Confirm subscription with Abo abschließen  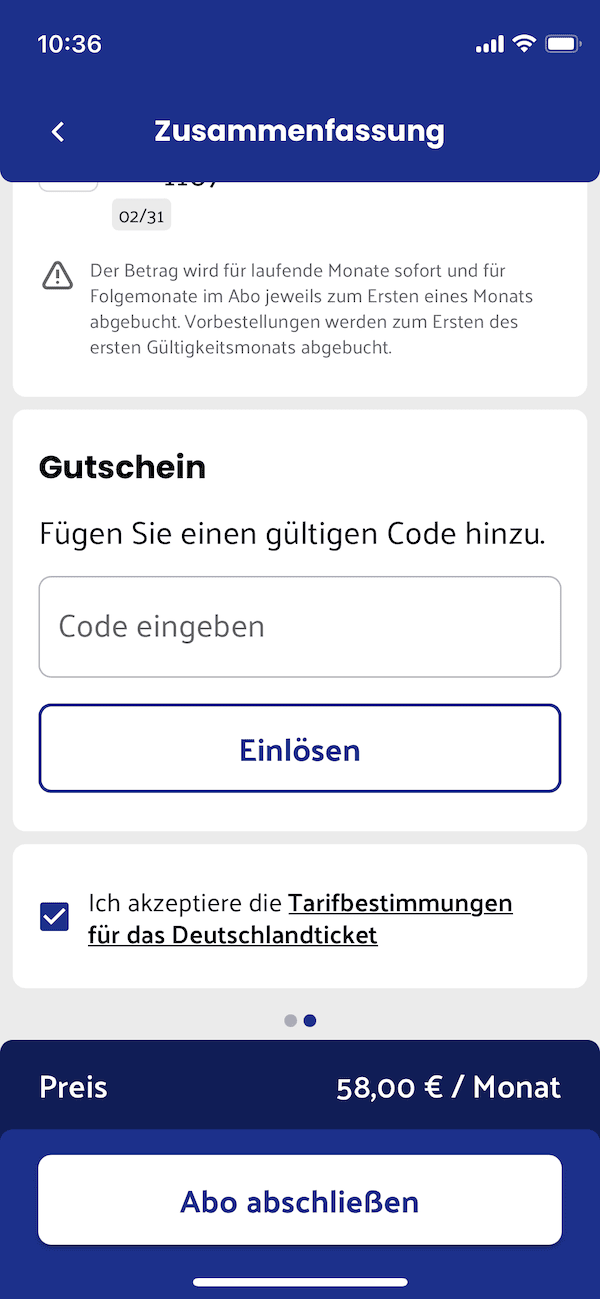click(x=300, y=1200)
